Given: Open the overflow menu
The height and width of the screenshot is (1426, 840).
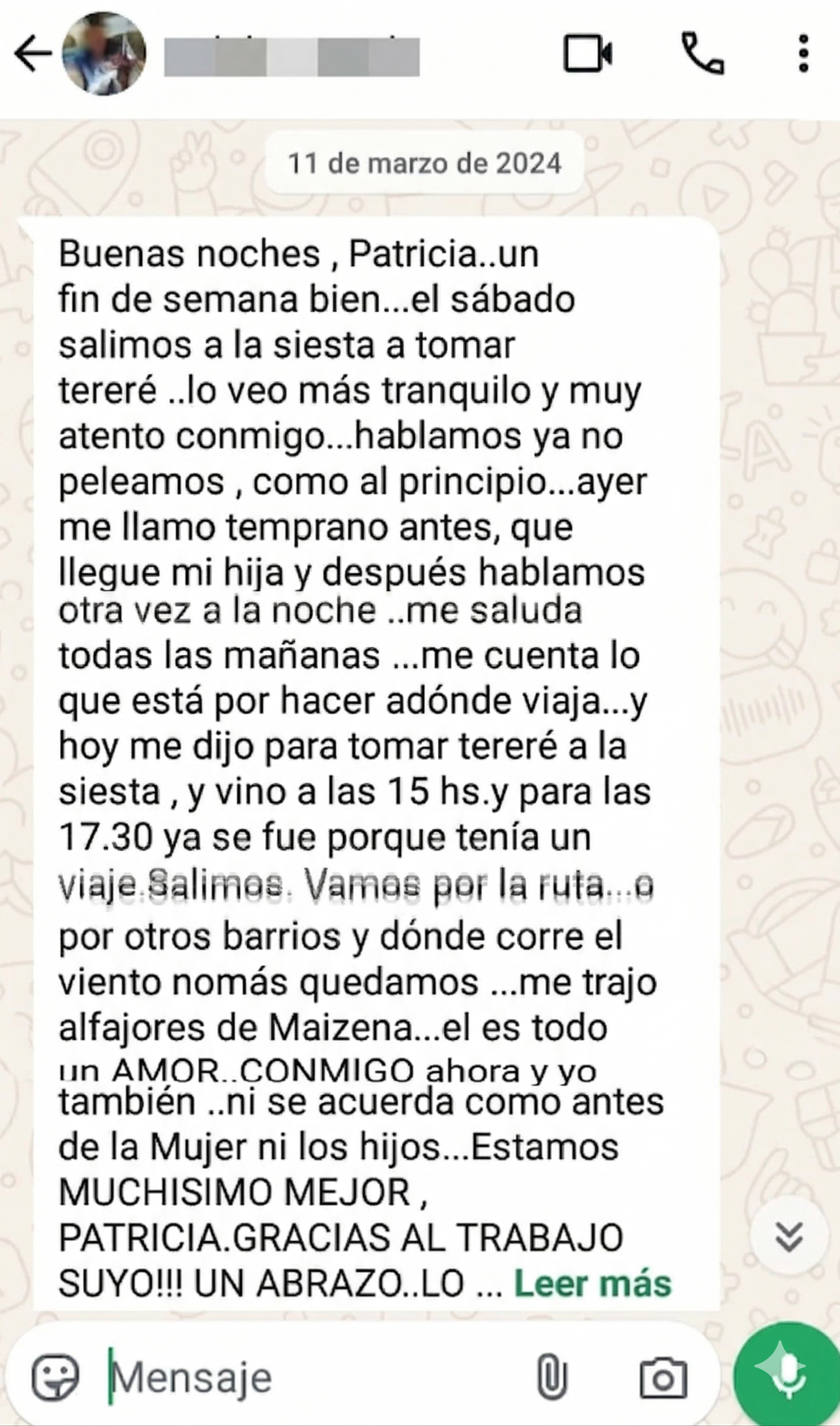Looking at the screenshot, I should tap(802, 54).
